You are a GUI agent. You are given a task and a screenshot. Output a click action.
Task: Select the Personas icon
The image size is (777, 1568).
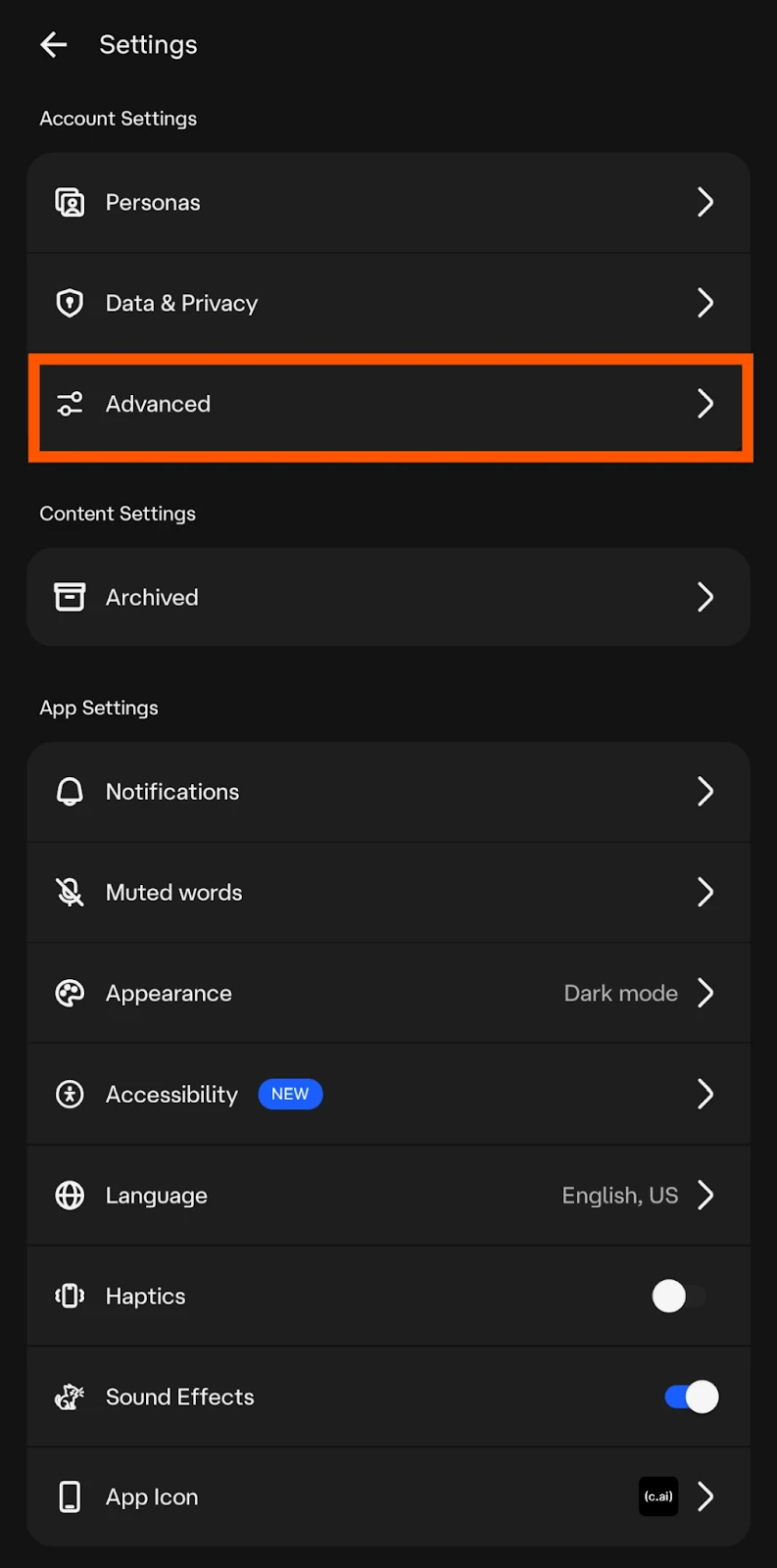[70, 202]
